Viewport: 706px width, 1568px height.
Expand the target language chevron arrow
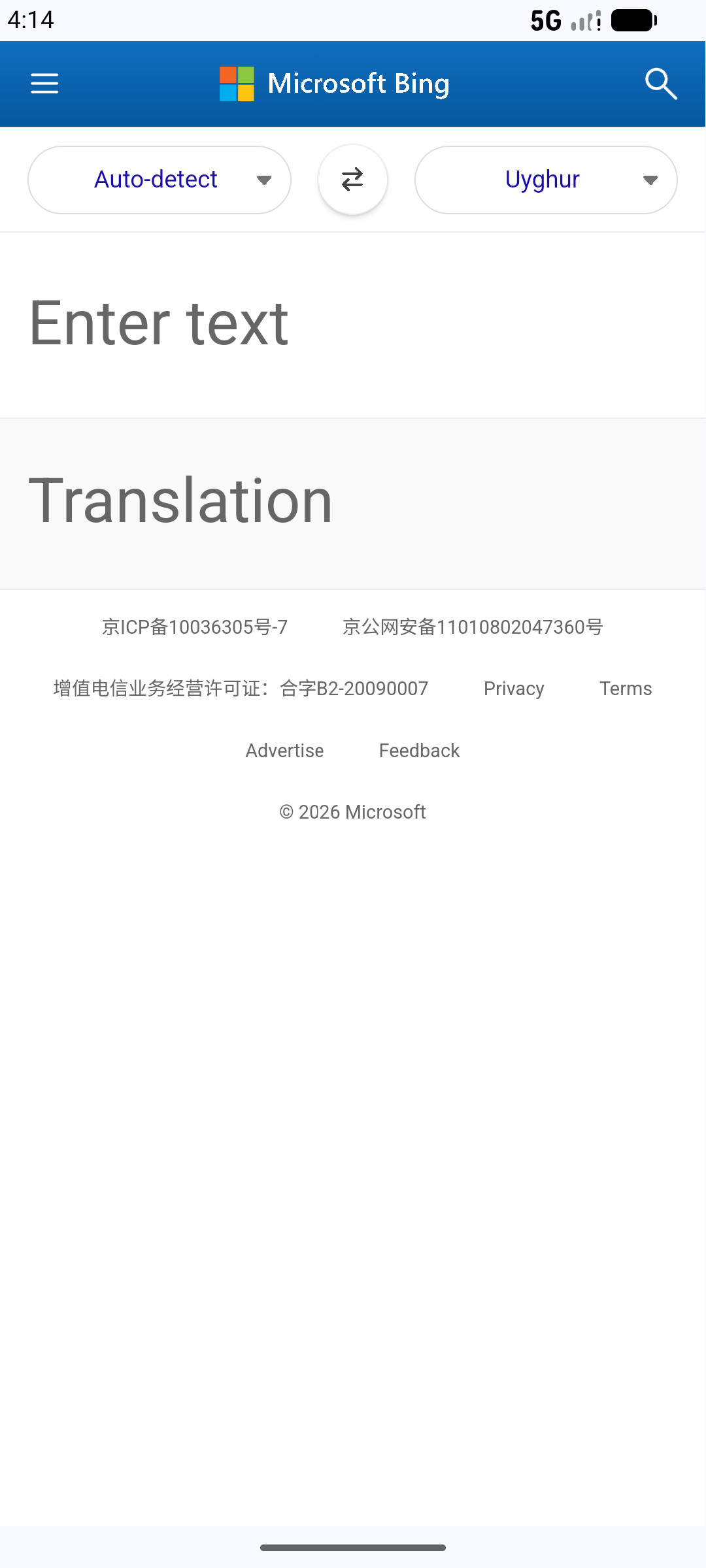tap(649, 180)
